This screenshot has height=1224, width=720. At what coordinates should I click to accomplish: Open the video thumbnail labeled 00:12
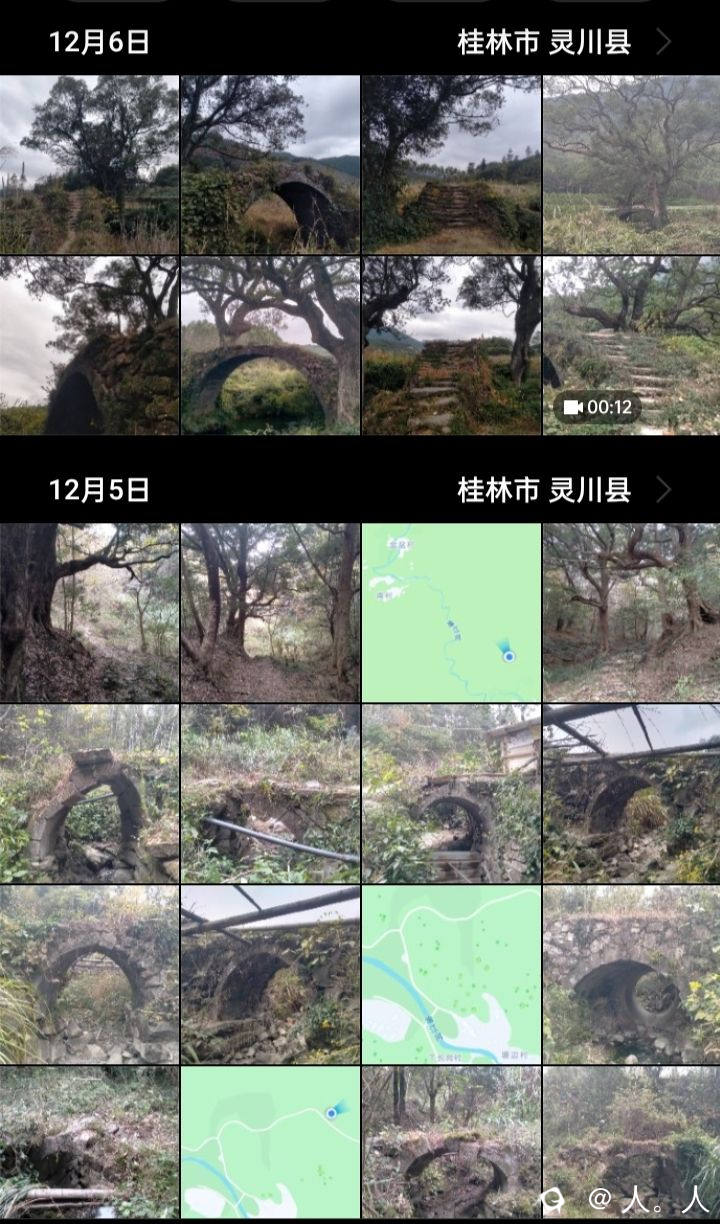[630, 345]
